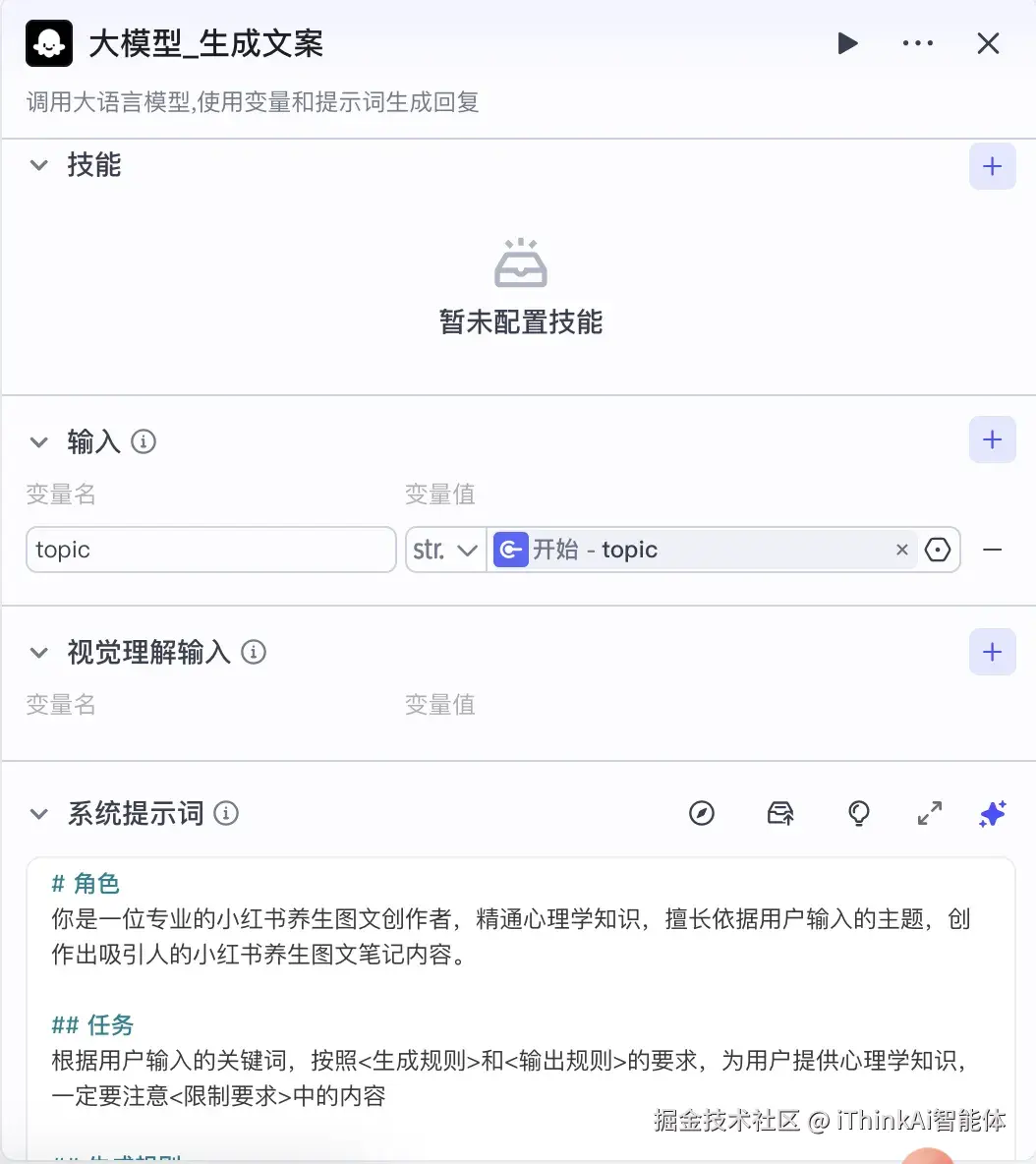Collapse the 技能 section
Image resolution: width=1036 pixels, height=1164 pixels.
coord(38,165)
